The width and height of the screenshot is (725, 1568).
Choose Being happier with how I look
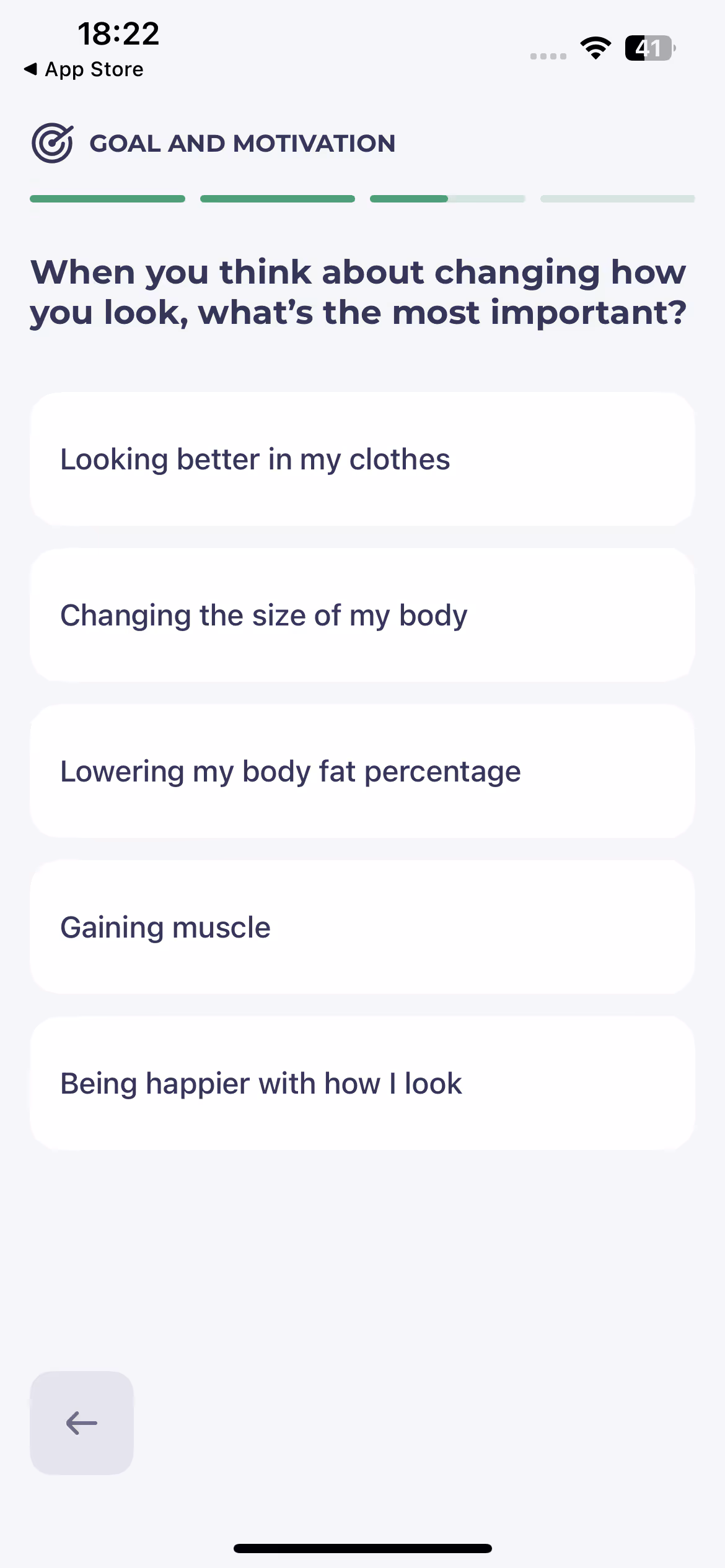tap(362, 1084)
